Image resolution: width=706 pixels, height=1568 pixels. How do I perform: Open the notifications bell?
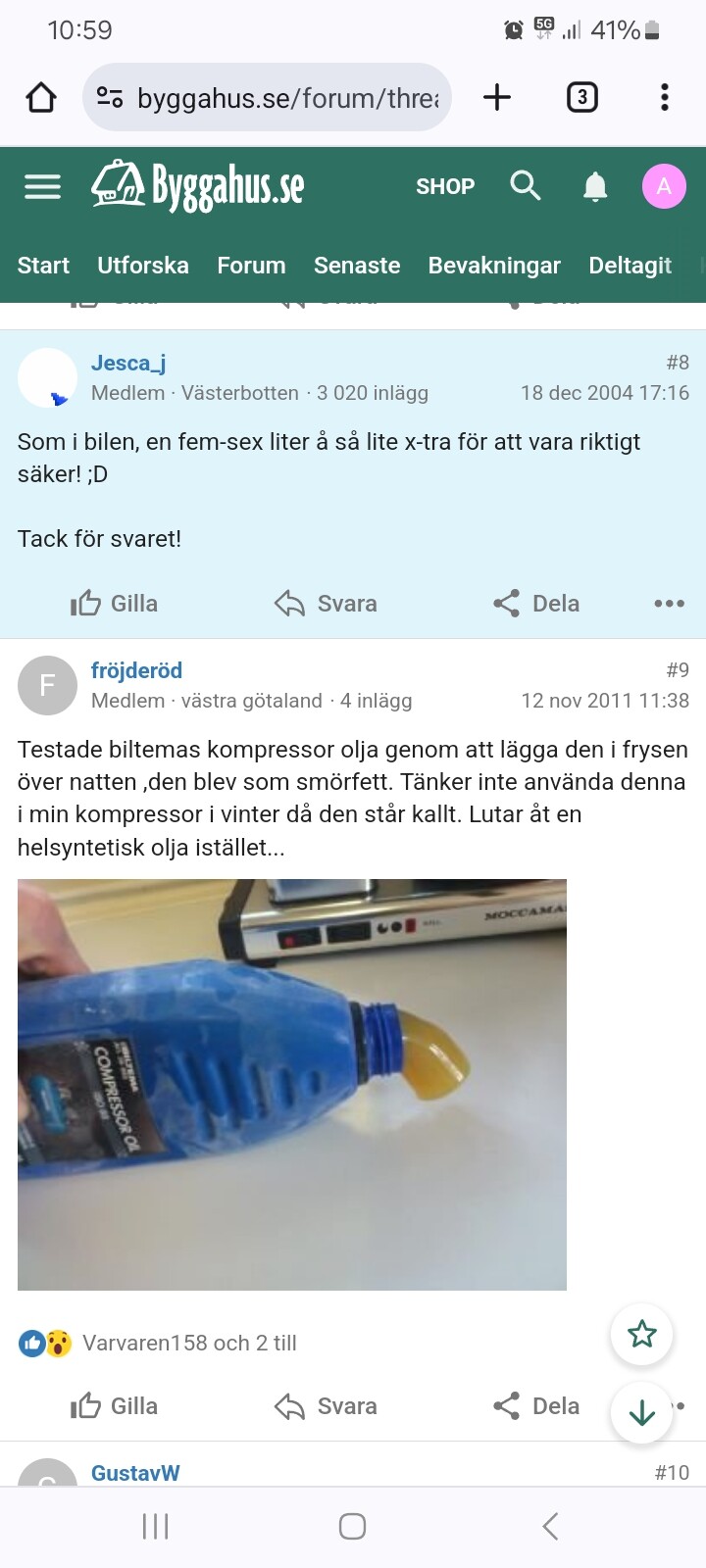tap(595, 186)
